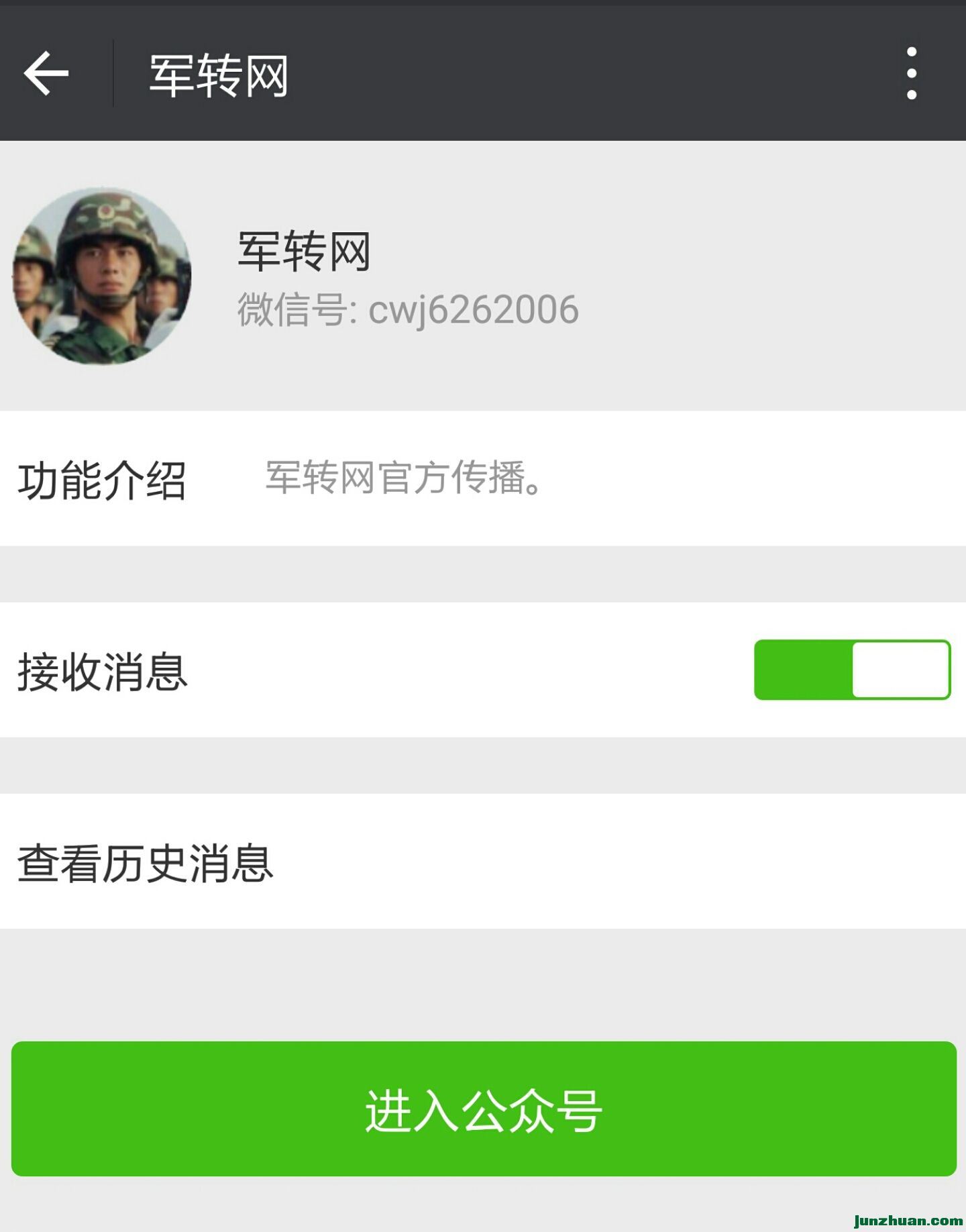Open the three-dot overflow menu
Viewport: 966px width, 1232px height.
(x=911, y=73)
